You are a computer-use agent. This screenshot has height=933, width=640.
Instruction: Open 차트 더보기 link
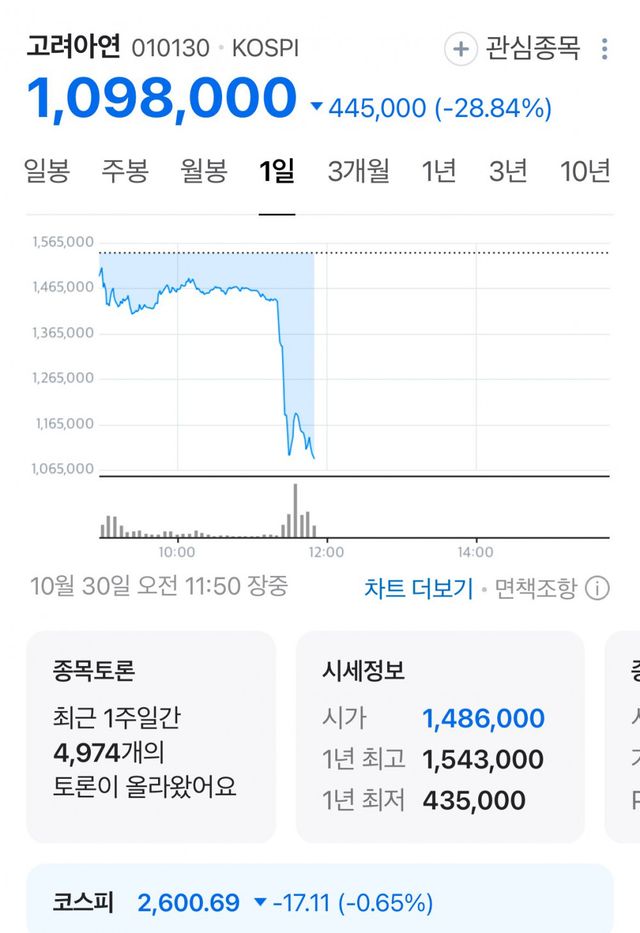[418, 588]
